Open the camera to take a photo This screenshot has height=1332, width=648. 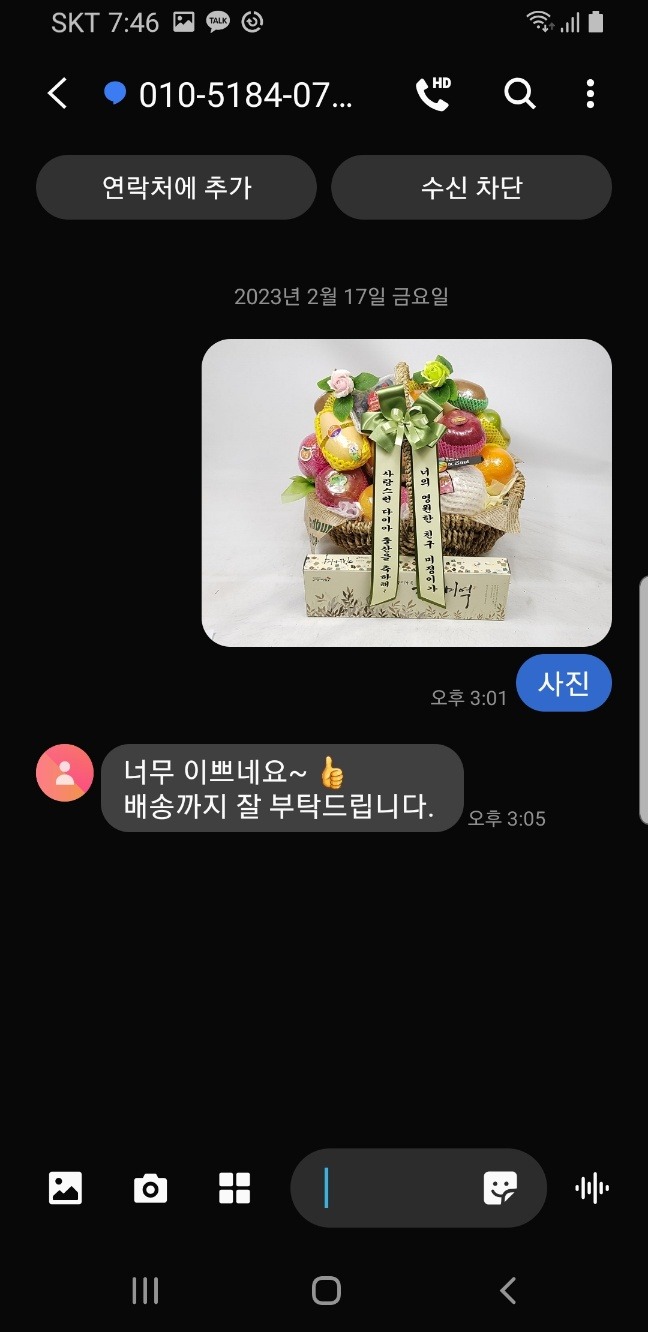pos(150,1188)
